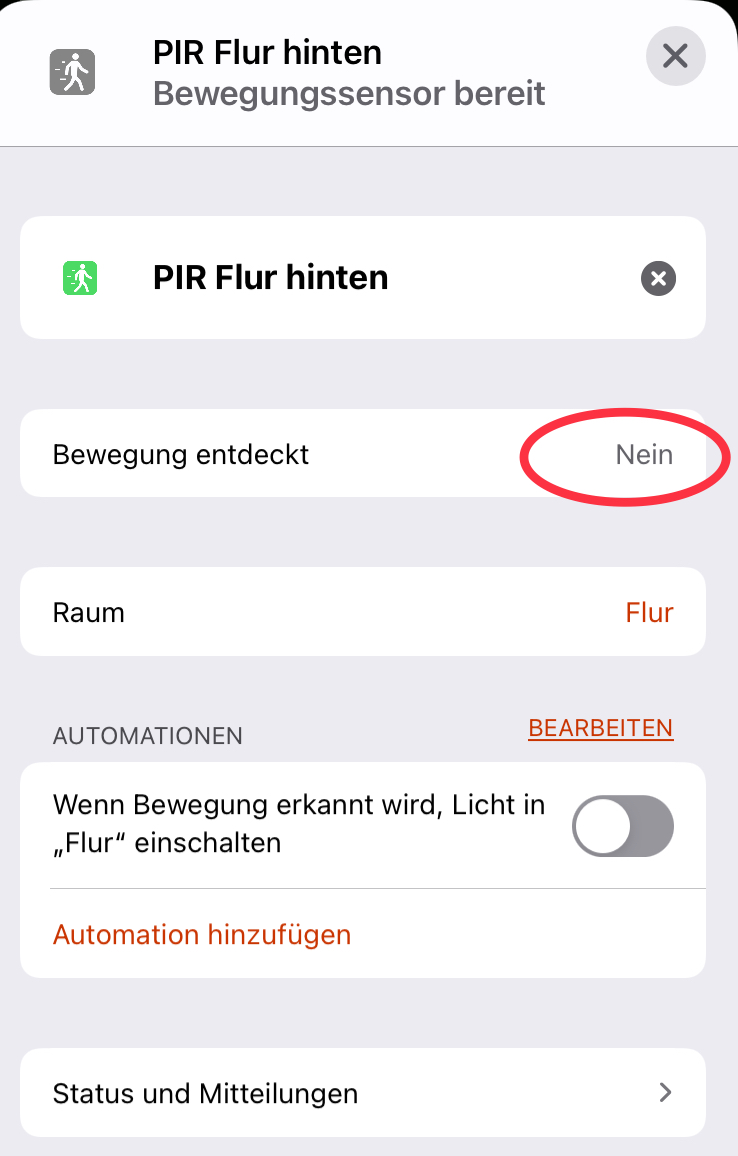Close the PIR Flur hinten sheet
The image size is (738, 1156).
[x=675, y=56]
